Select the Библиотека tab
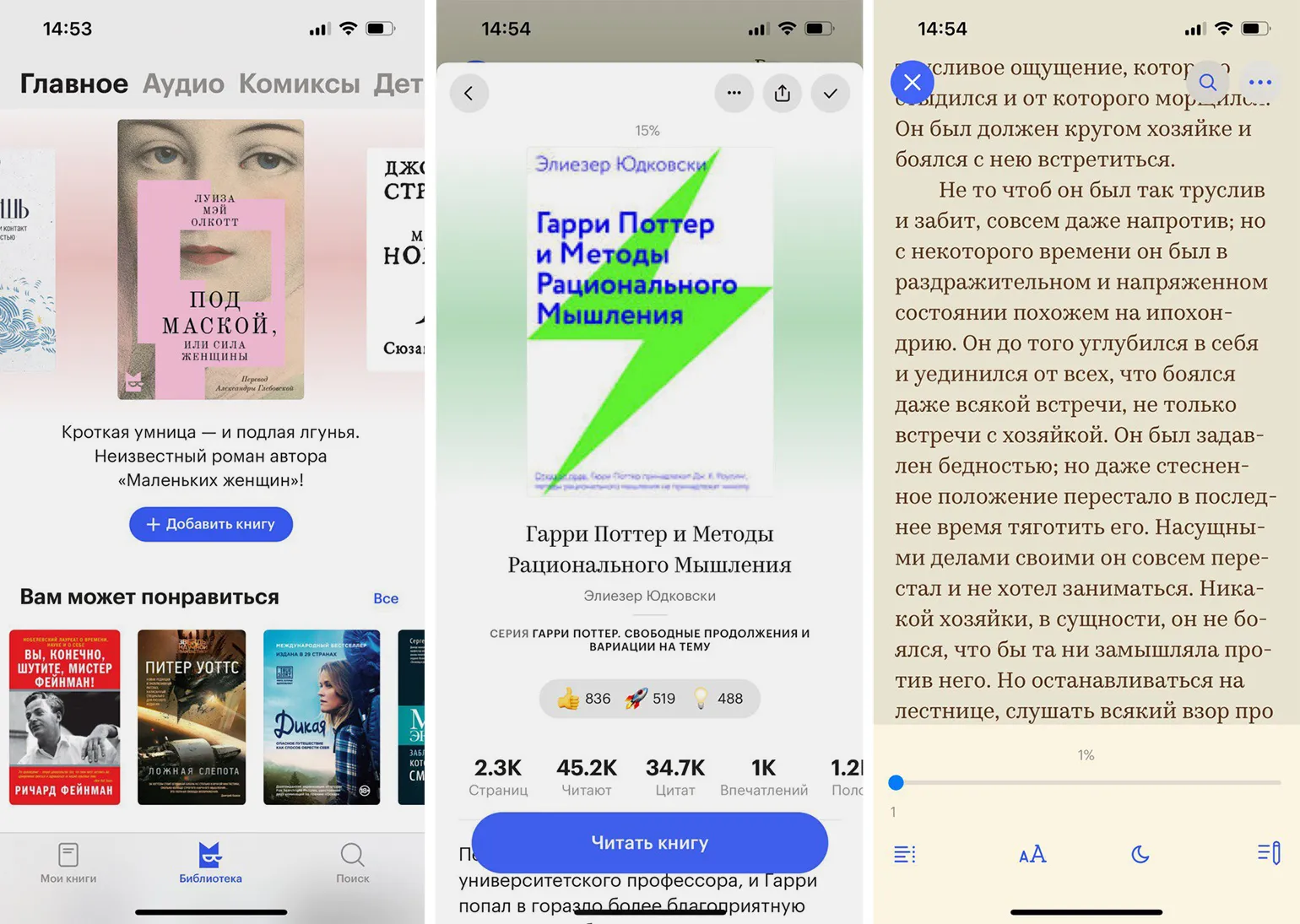 coord(210,863)
